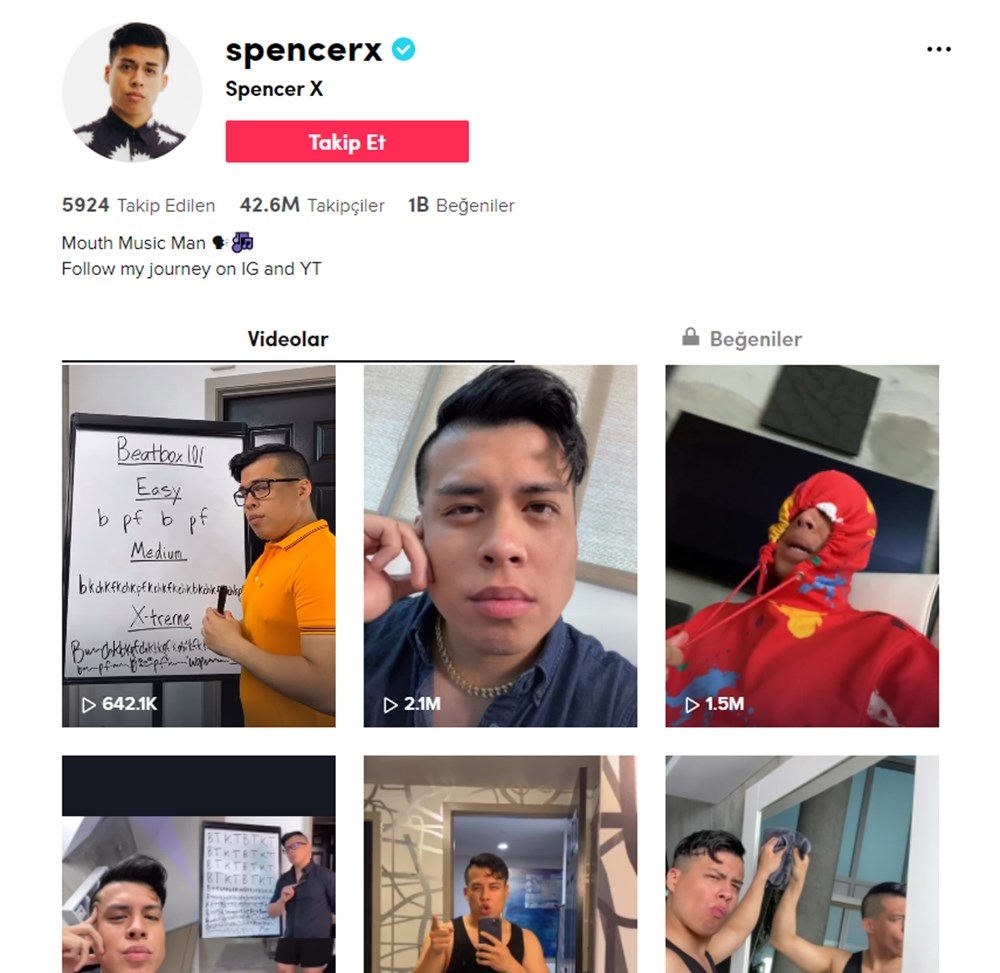The width and height of the screenshot is (1000, 973).
Task: Switch to the Videolar tab
Action: 288,339
